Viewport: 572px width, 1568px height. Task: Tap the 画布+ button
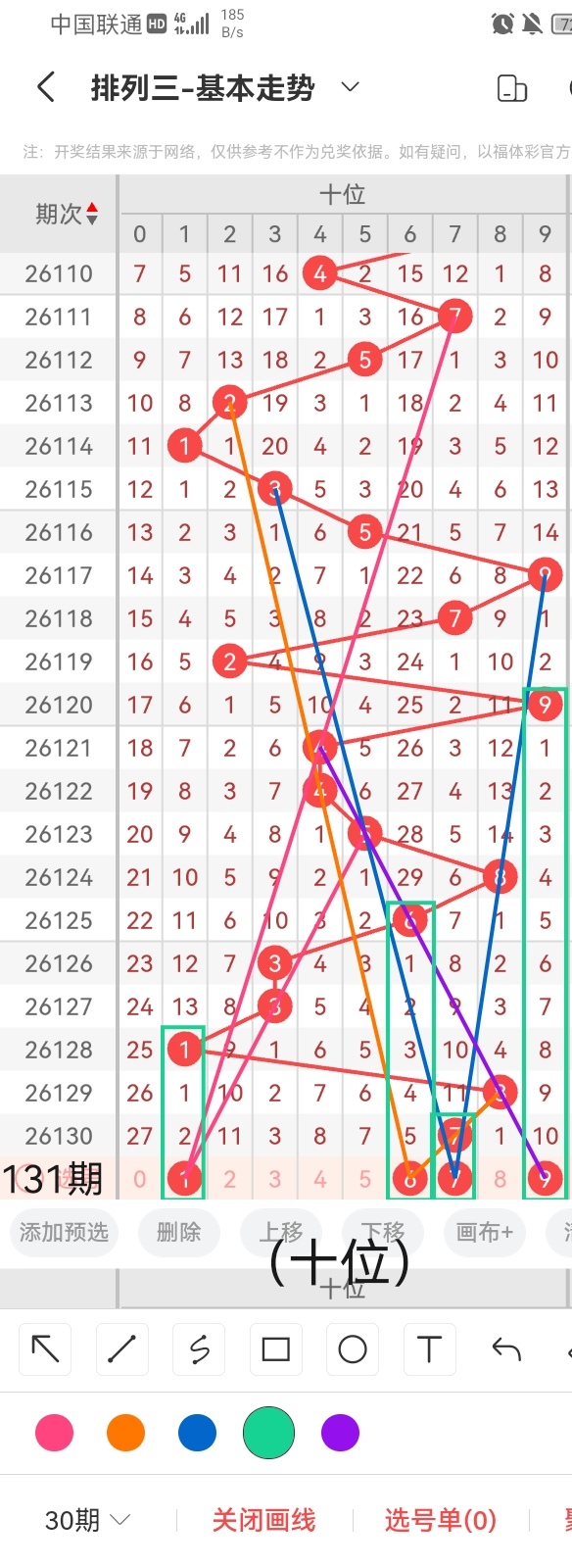coord(484,1232)
